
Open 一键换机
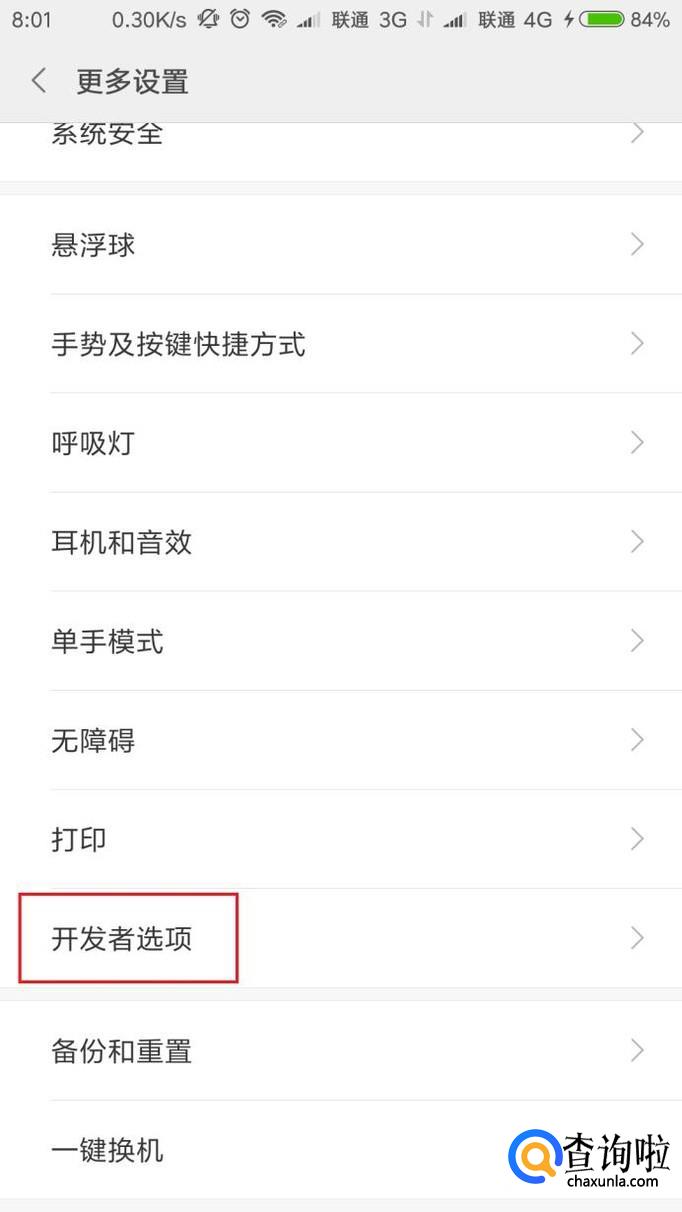click(x=341, y=1150)
